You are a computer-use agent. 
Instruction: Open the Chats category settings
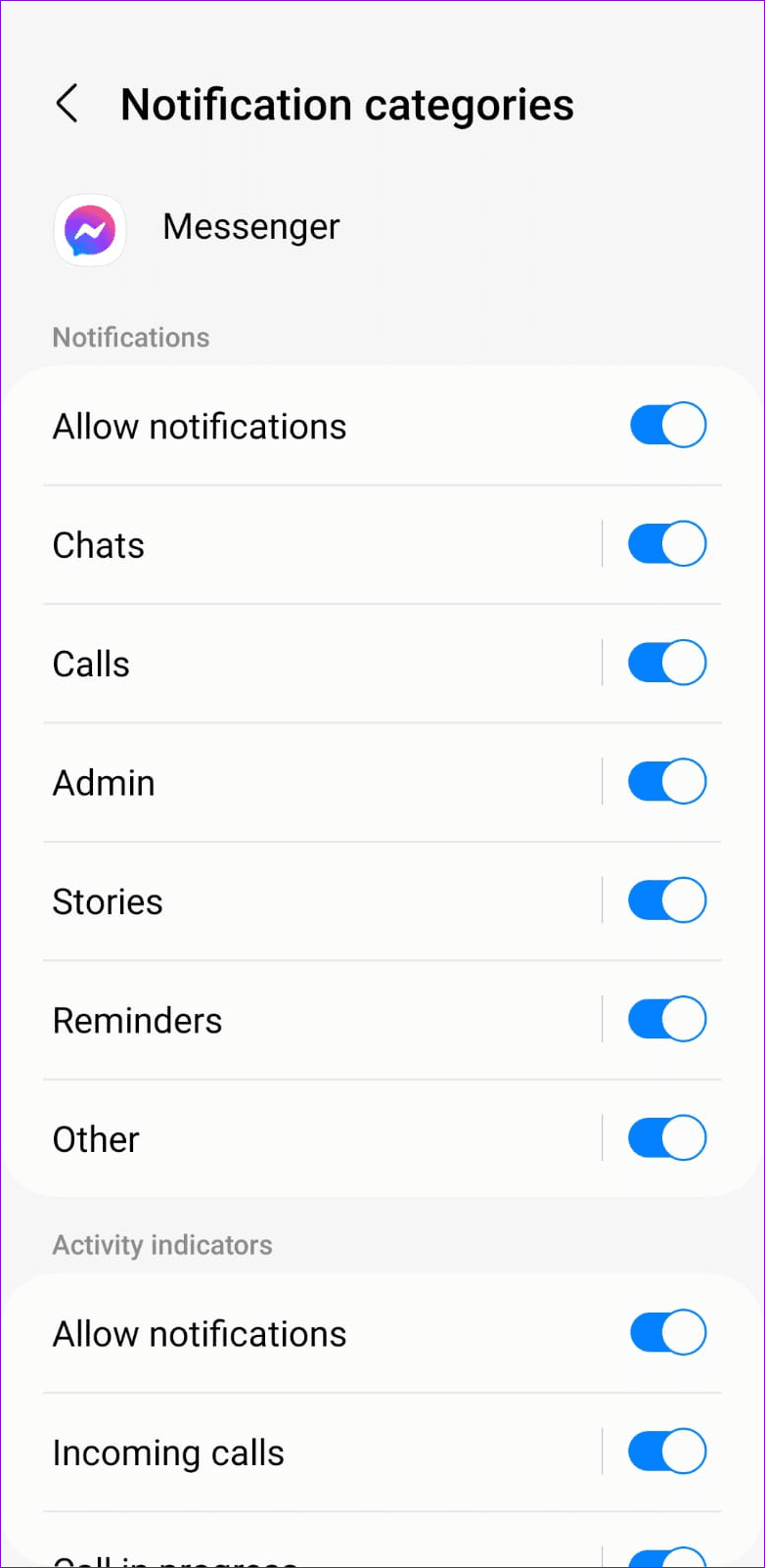(x=293, y=545)
